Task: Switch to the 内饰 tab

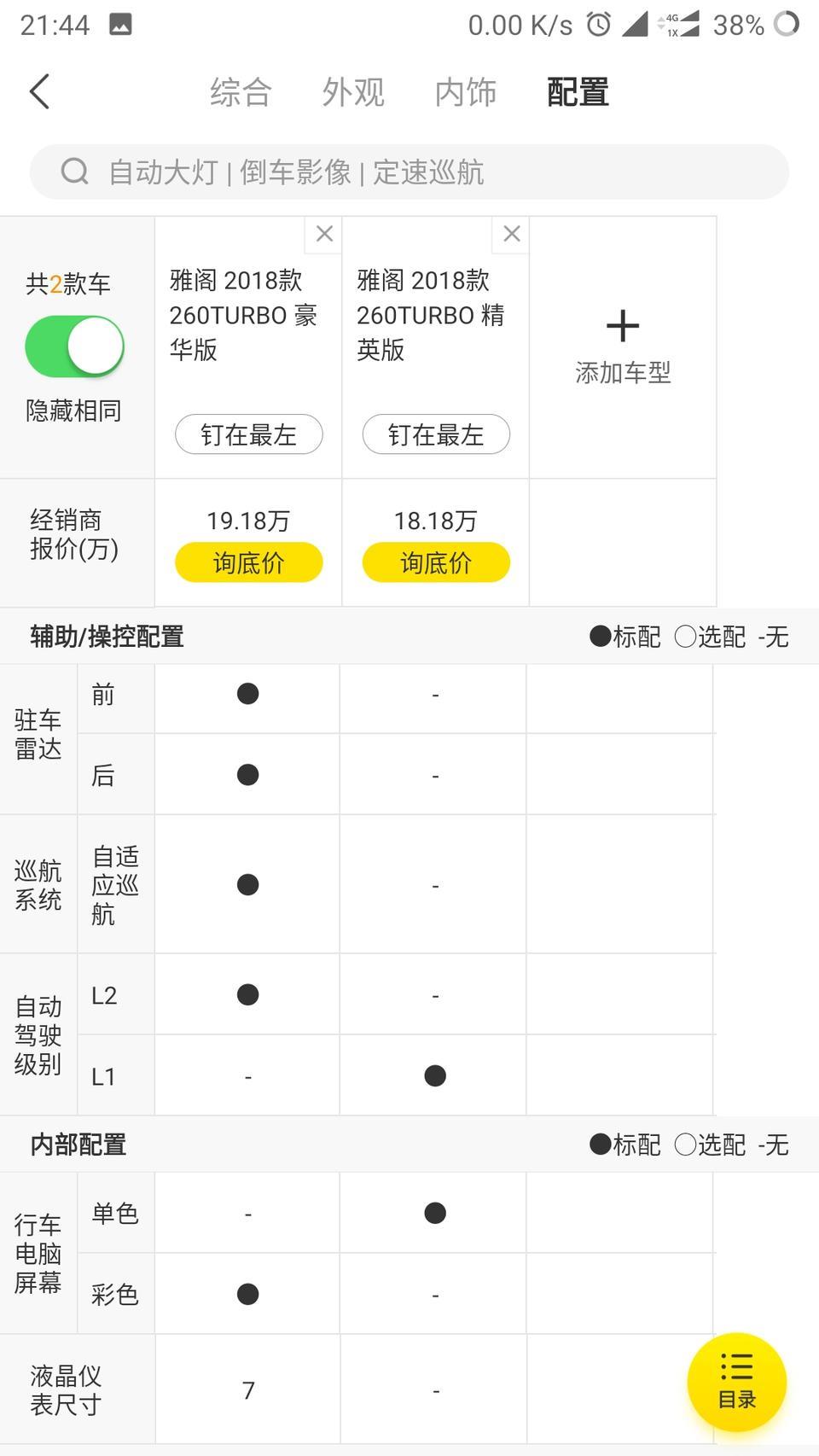Action: (466, 92)
